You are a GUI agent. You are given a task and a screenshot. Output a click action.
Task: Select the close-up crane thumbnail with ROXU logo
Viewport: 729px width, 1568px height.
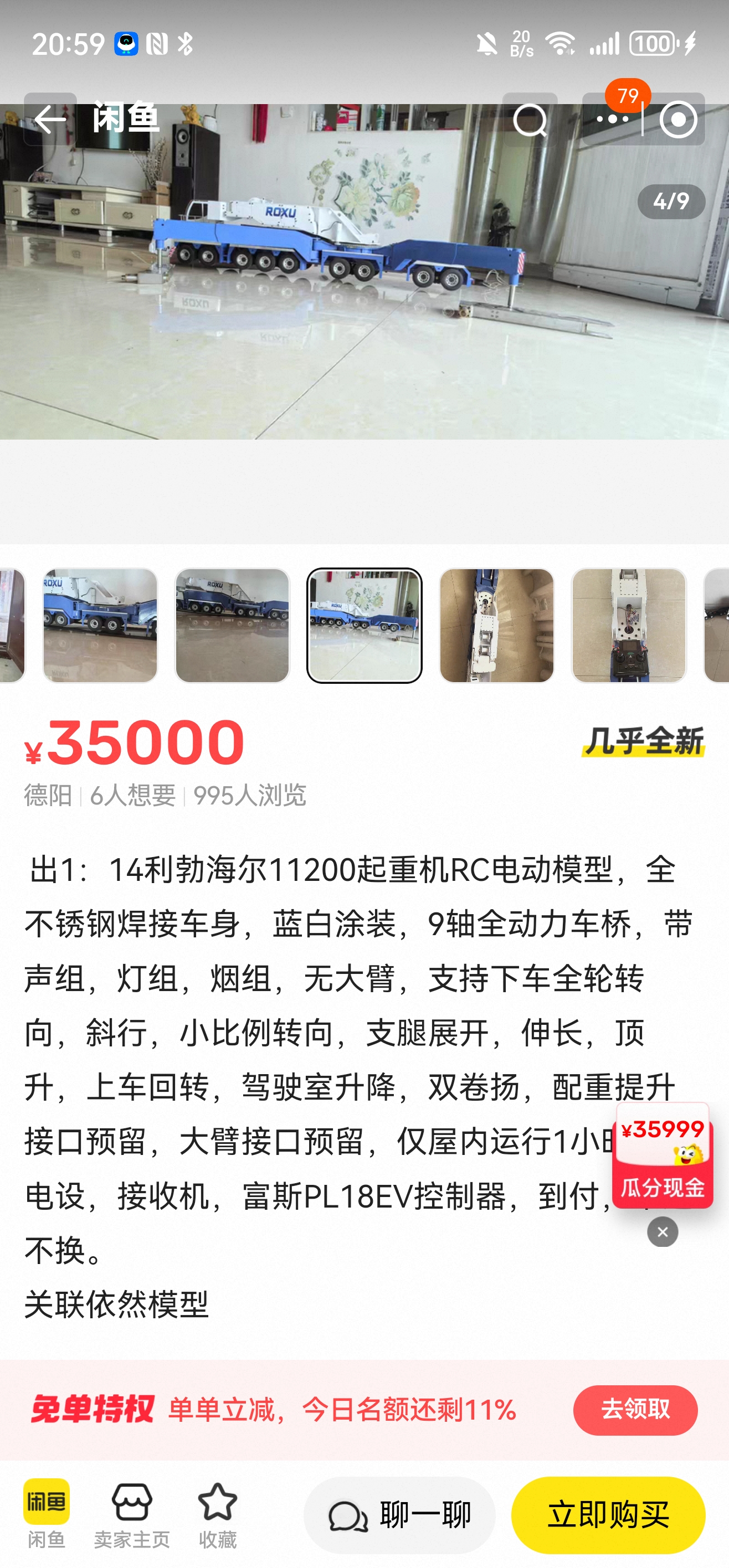(100, 625)
